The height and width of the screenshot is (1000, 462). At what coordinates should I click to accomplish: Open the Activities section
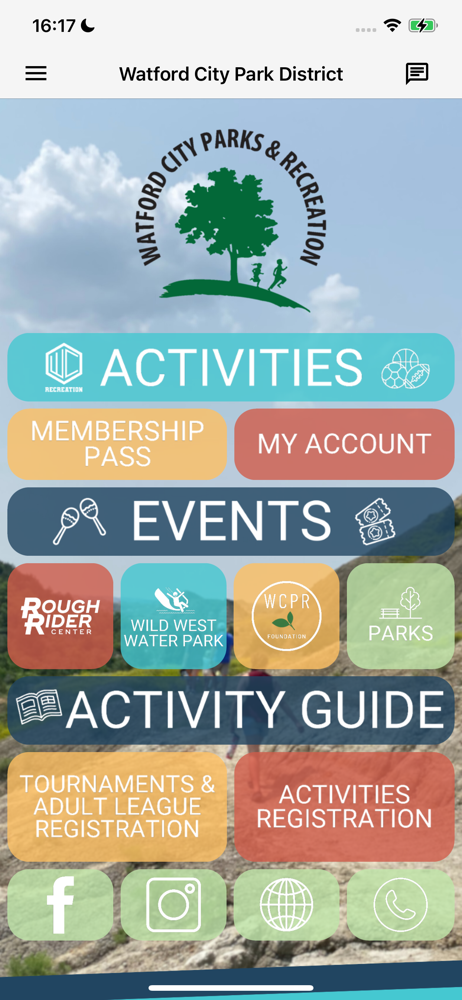pos(231,367)
